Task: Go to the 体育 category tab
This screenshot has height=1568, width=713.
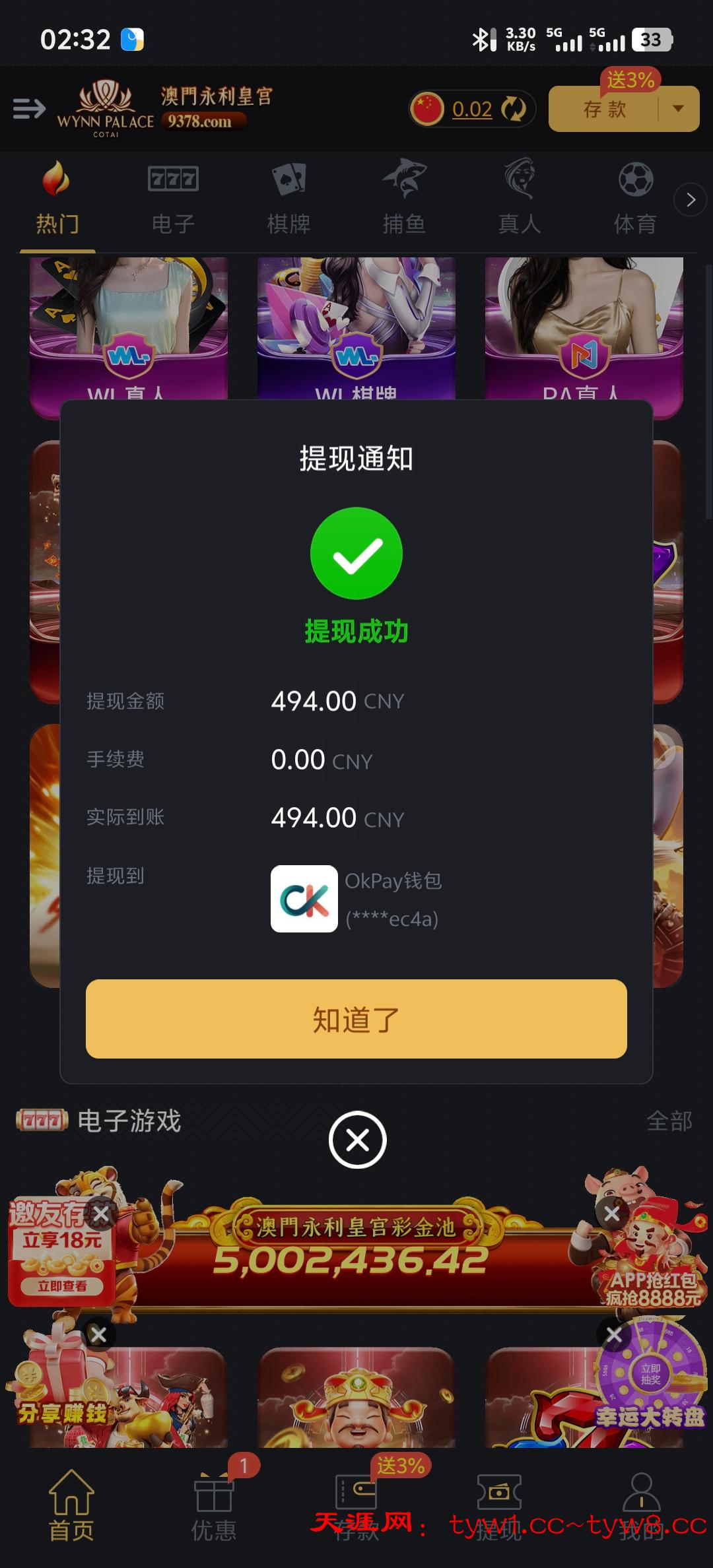Action: coord(635,198)
